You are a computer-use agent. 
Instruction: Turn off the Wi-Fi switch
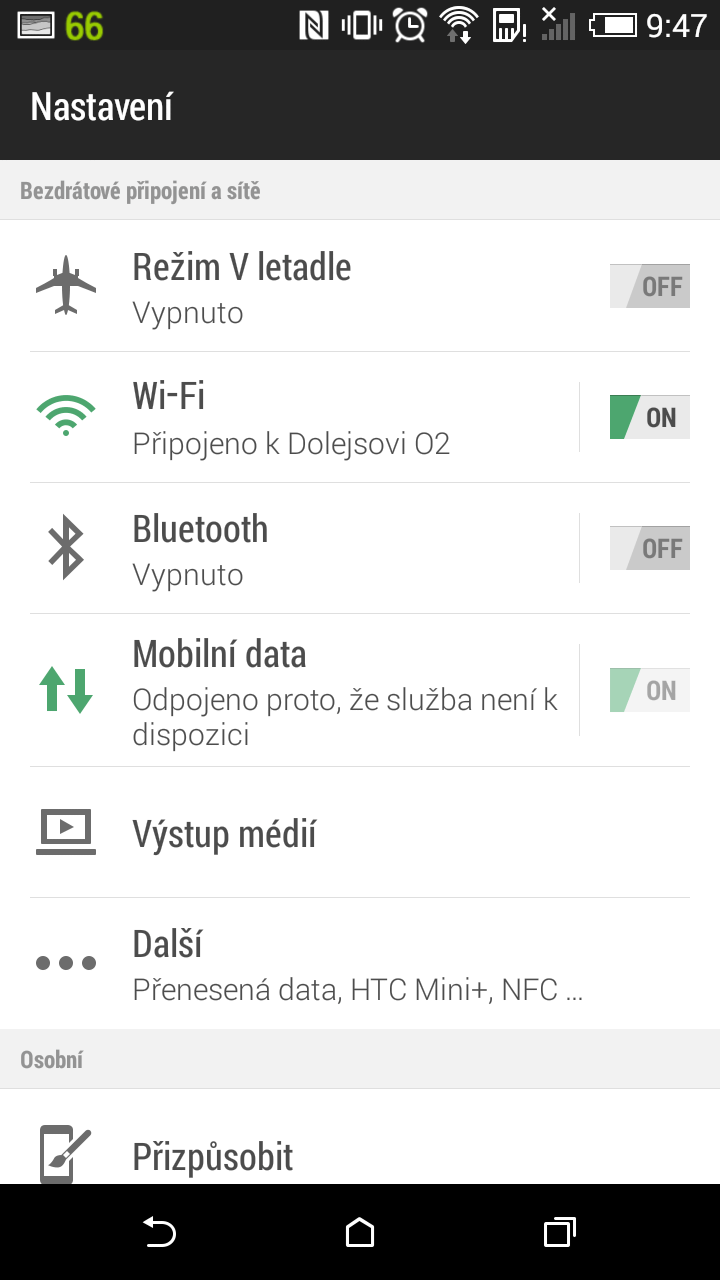pyautogui.click(x=650, y=417)
